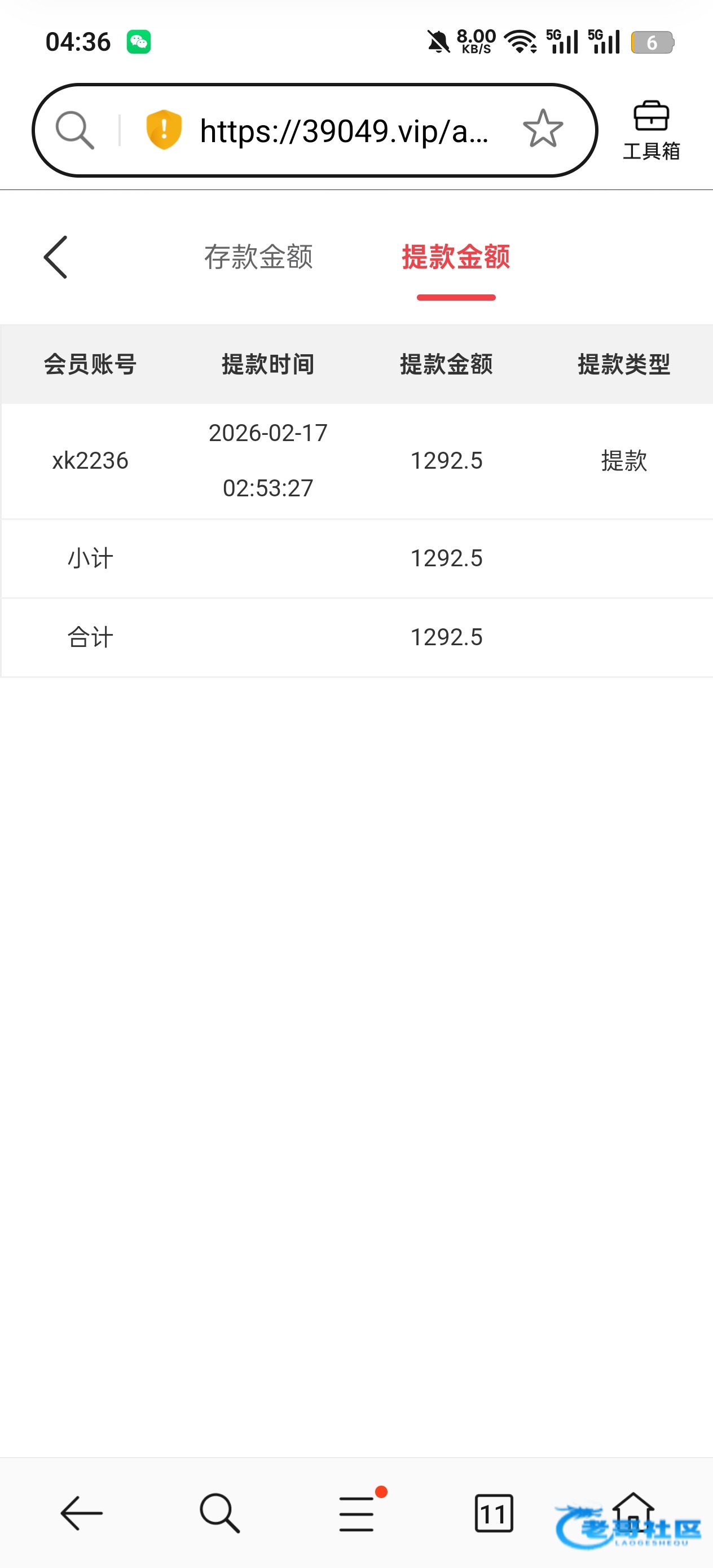Show the 11 open browser tabs
713x1568 pixels.
493,1512
